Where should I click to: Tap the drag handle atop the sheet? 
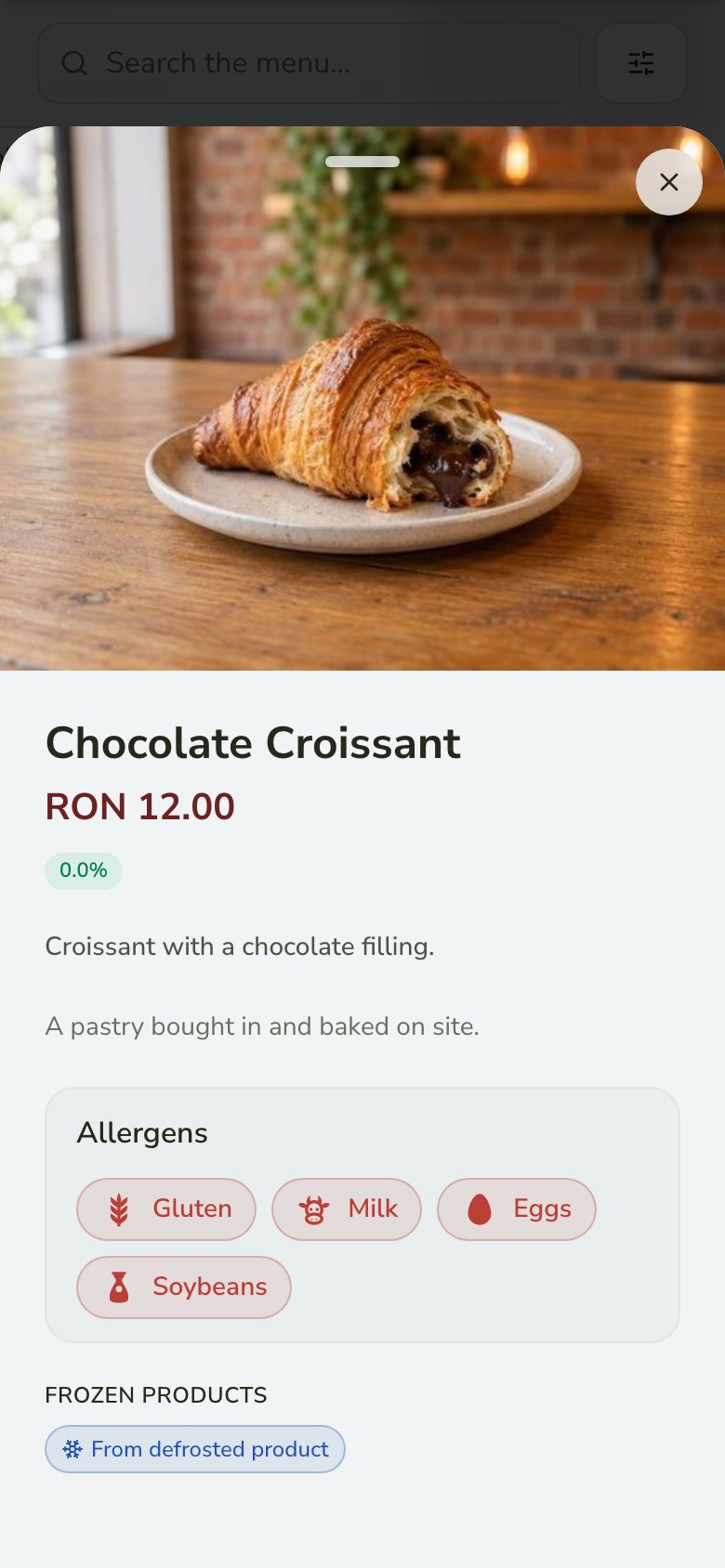(x=362, y=162)
